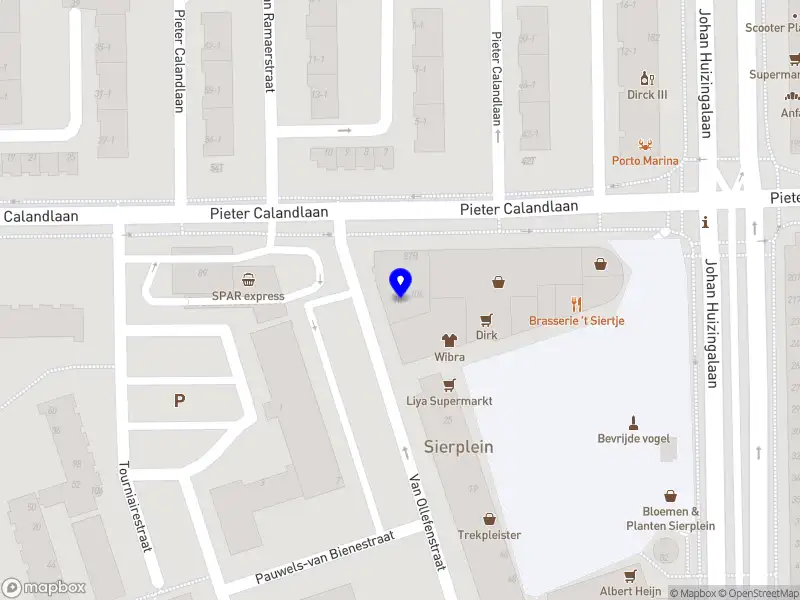Open the Bevrijde vogel monument marker
The width and height of the screenshot is (800, 600).
click(x=633, y=423)
